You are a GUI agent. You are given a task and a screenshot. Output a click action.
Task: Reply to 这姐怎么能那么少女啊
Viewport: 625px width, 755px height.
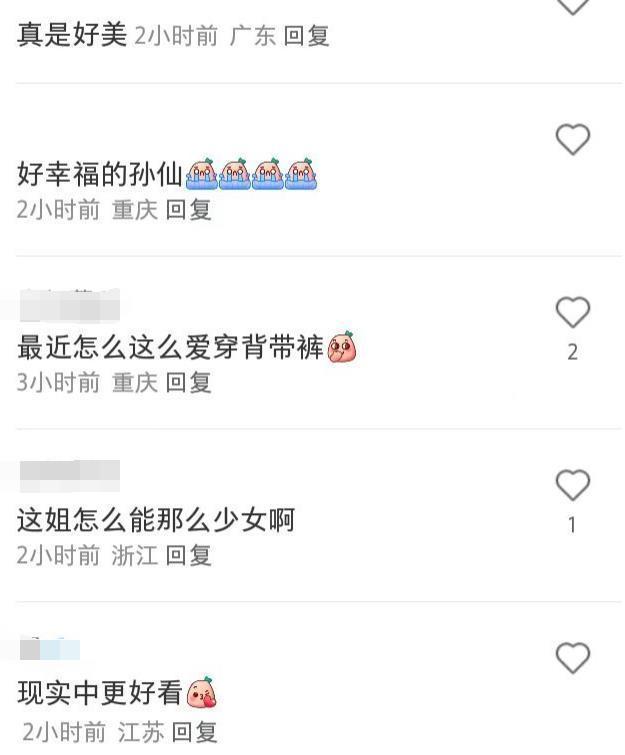point(188,555)
